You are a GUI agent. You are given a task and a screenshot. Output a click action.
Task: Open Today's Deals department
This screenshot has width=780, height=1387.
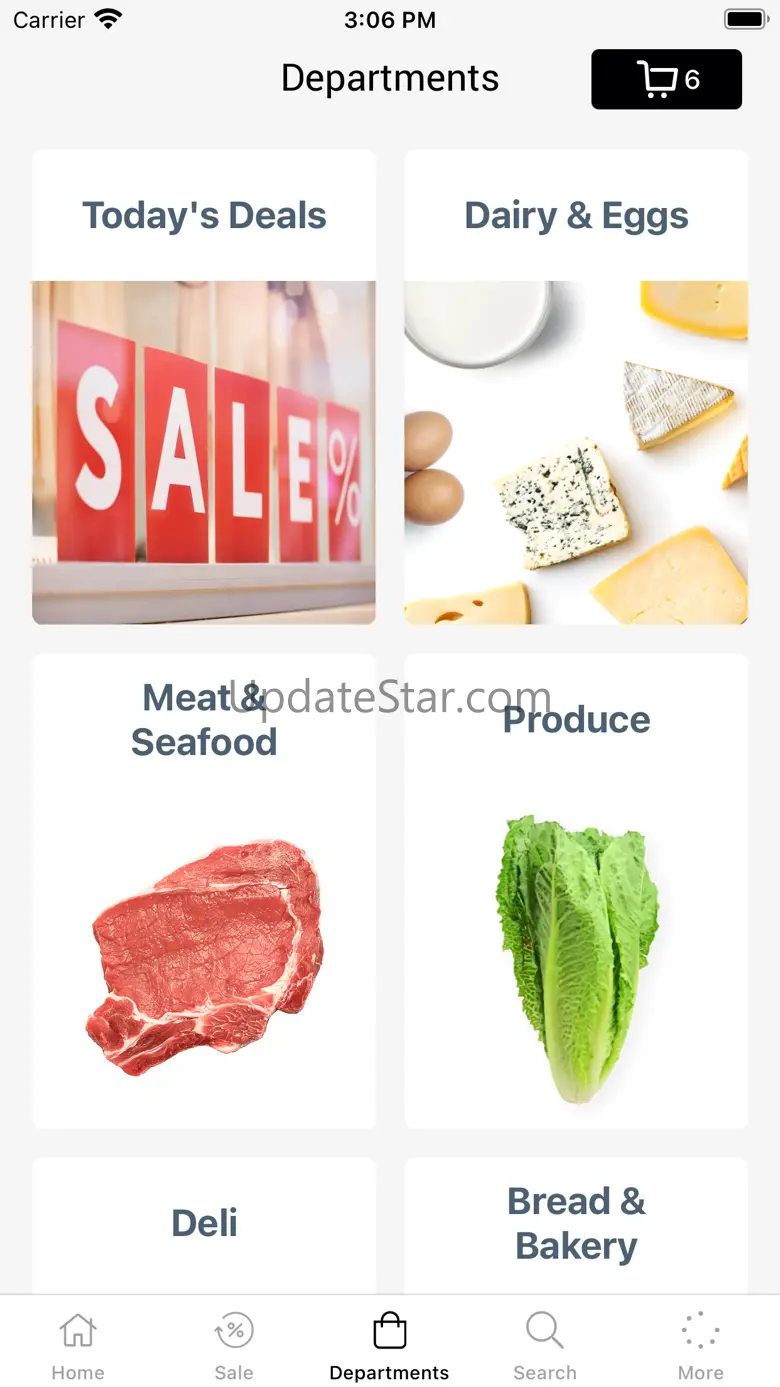point(204,387)
